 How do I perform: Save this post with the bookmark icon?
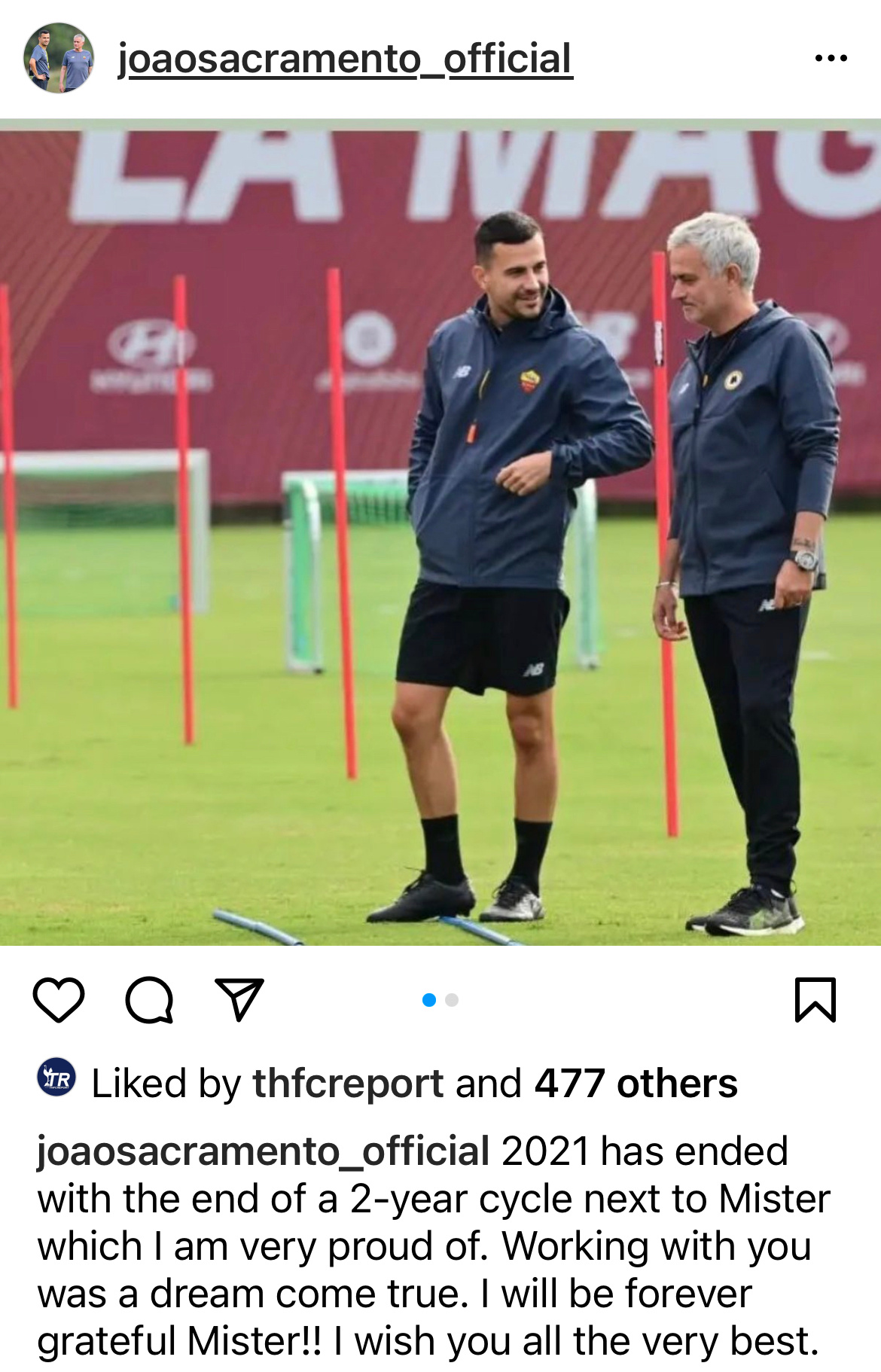pyautogui.click(x=815, y=1000)
